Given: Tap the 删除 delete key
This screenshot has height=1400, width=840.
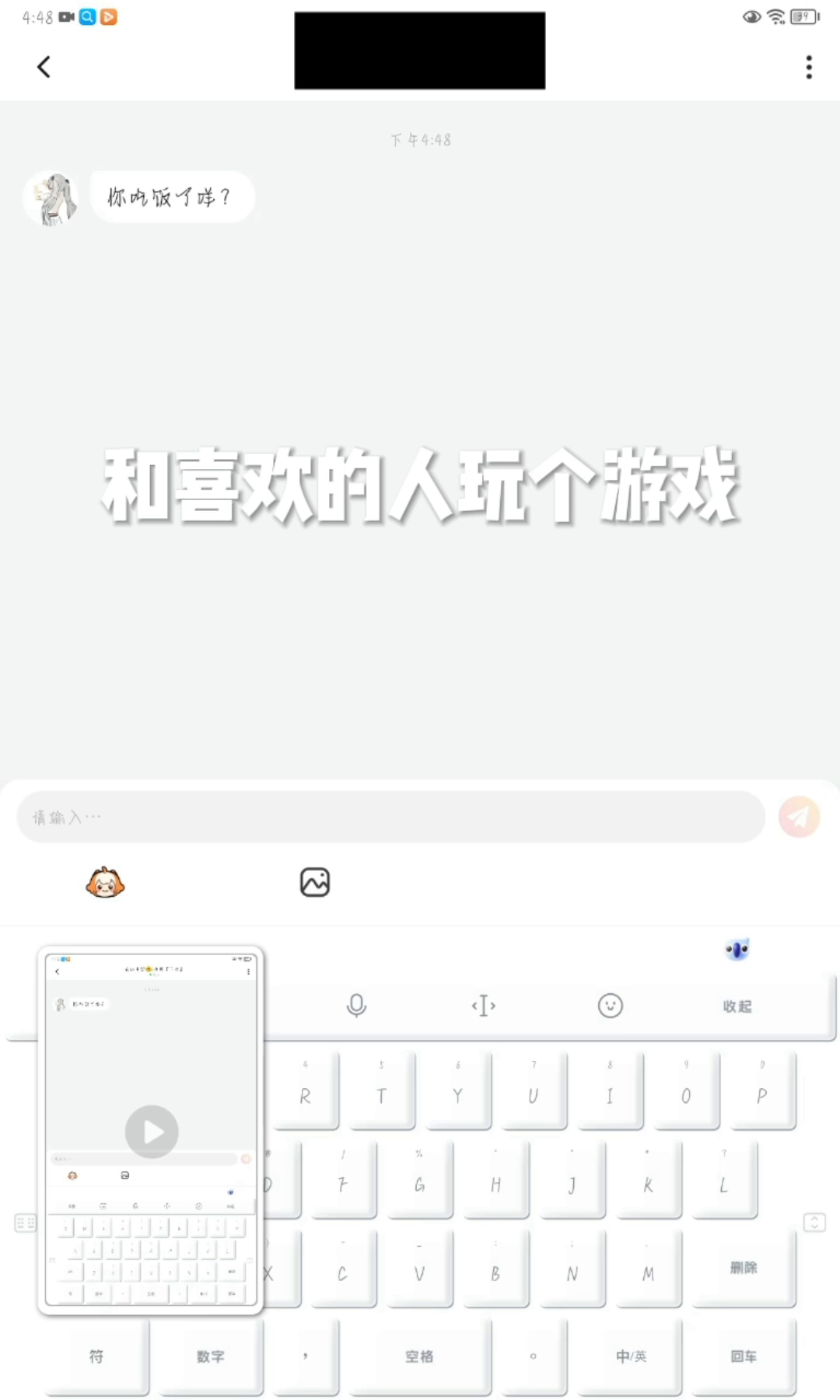Looking at the screenshot, I should tap(743, 1268).
